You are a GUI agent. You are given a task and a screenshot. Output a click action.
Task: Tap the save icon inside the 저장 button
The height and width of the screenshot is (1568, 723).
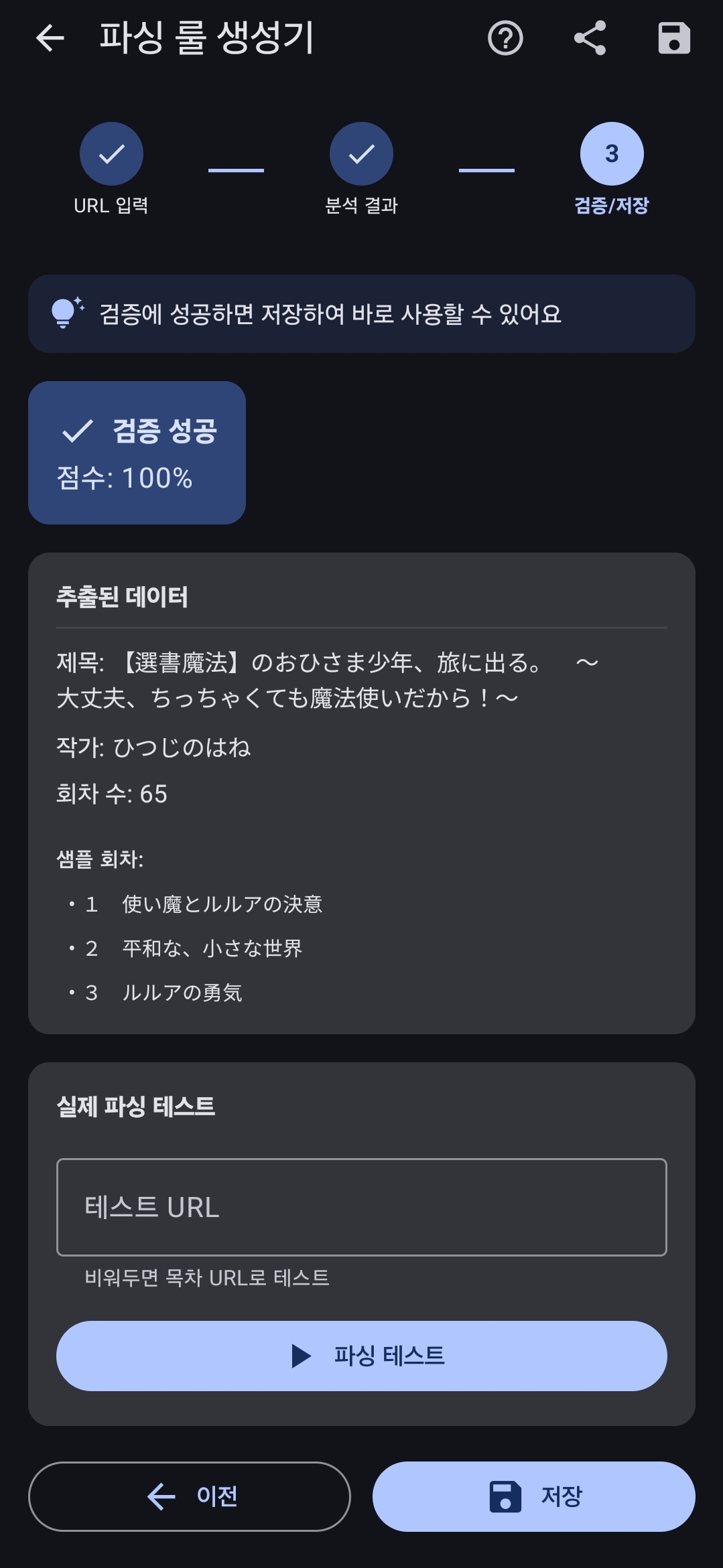506,1495
